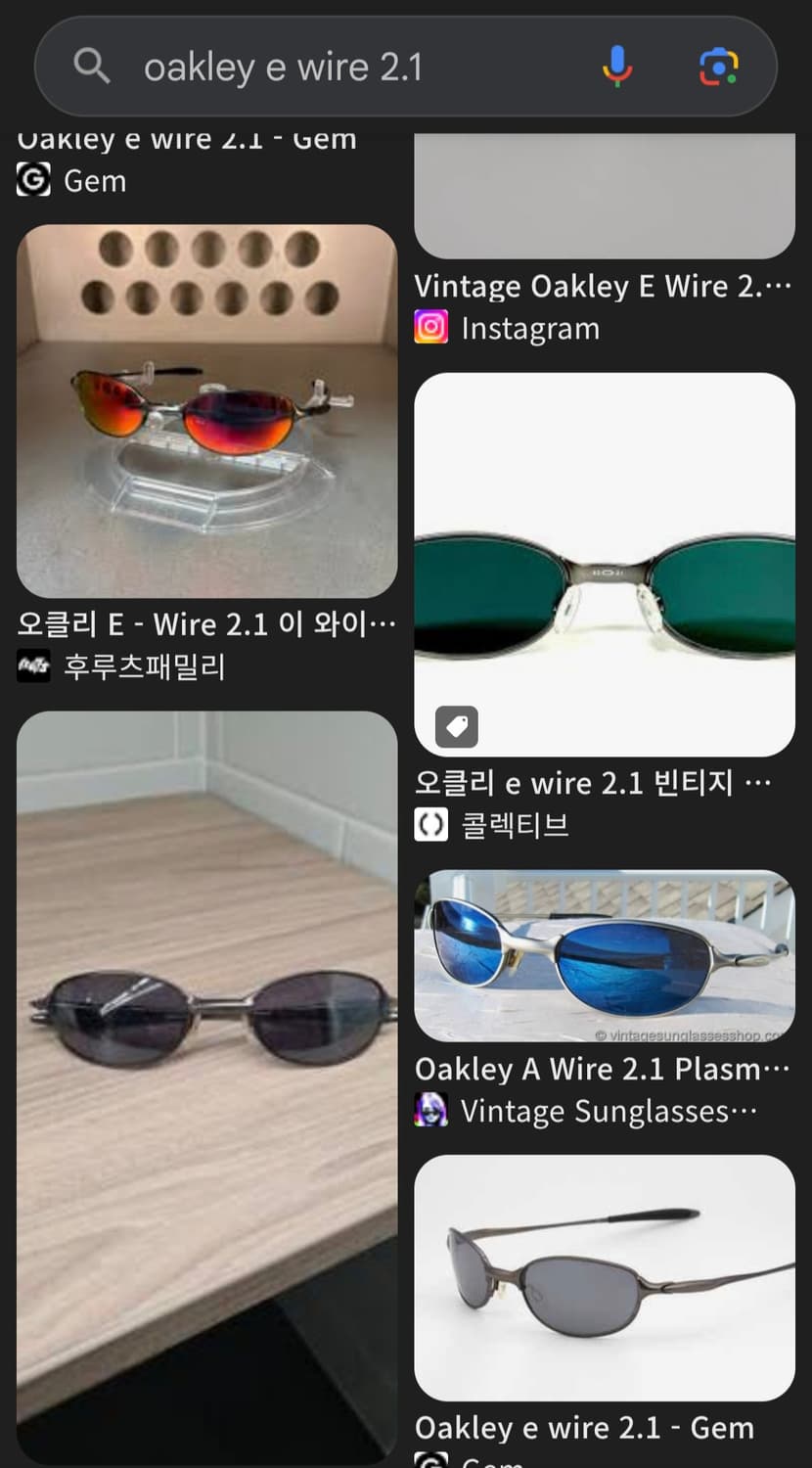Activate voice search microphone
This screenshot has width=812, height=1468.
coord(617,66)
